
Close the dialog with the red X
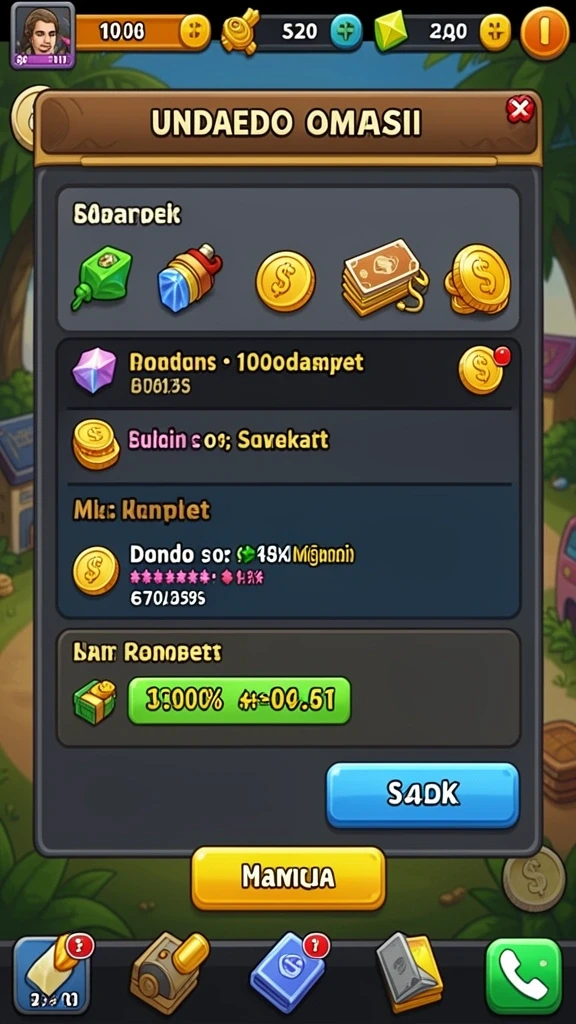pyautogui.click(x=520, y=110)
